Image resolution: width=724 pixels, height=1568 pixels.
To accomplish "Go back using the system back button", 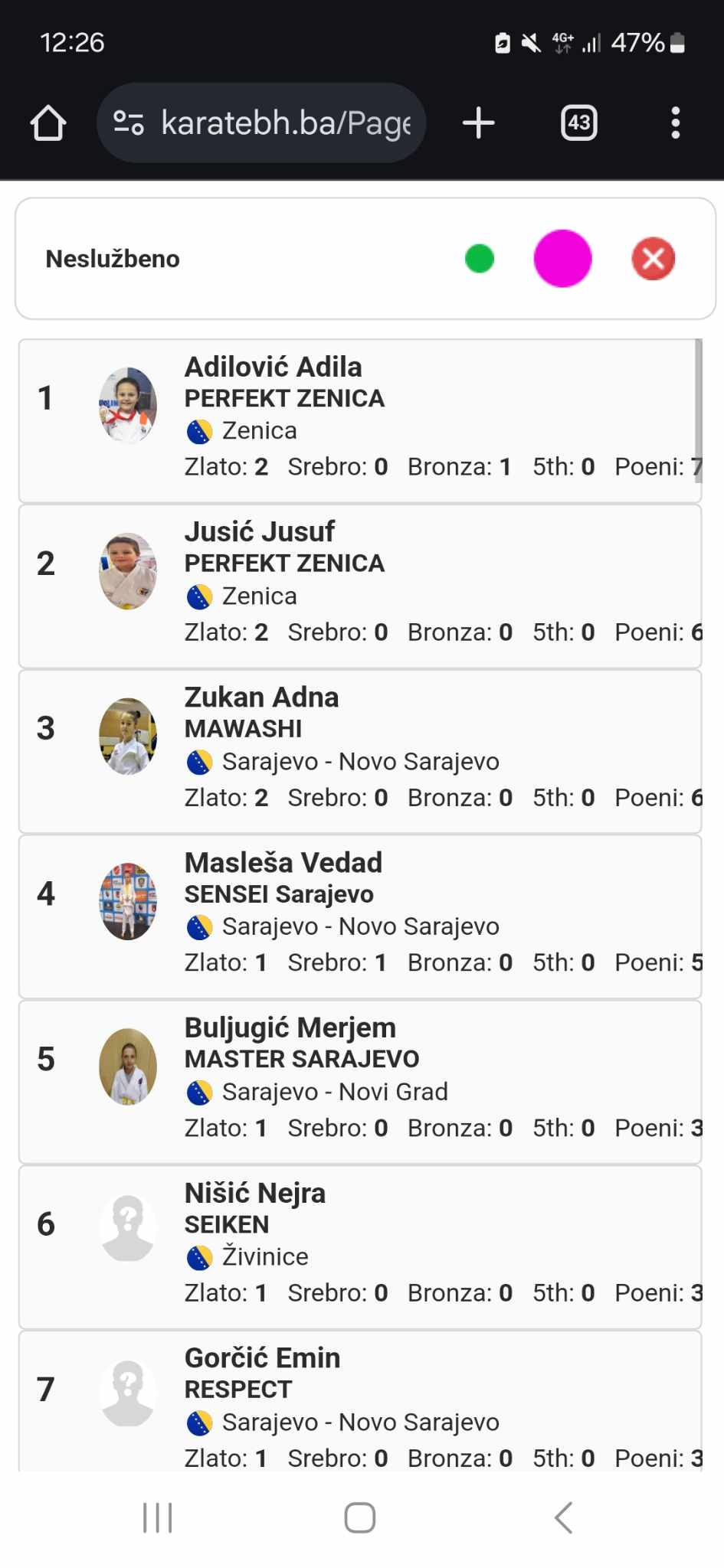I will (564, 1517).
